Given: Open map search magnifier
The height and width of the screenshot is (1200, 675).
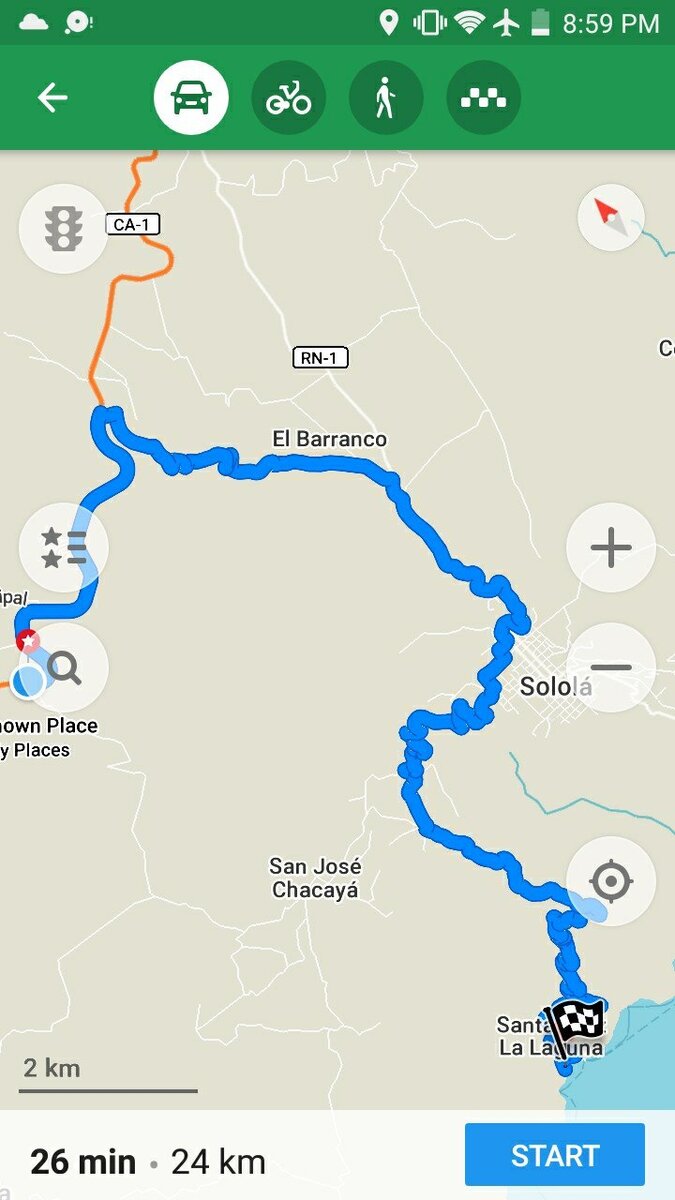Looking at the screenshot, I should click(x=64, y=667).
